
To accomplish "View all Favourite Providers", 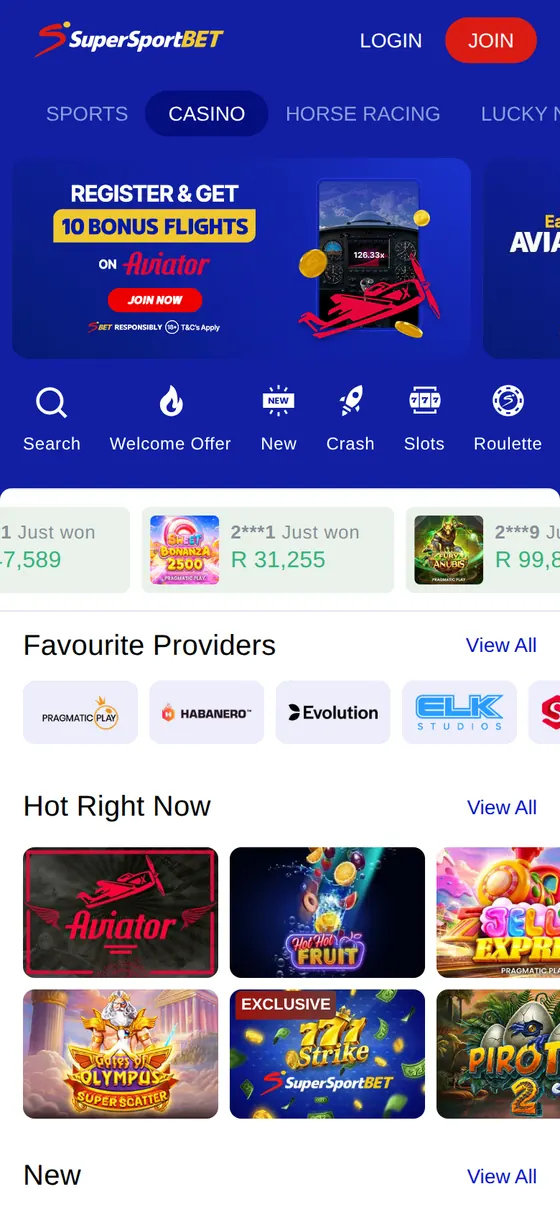I will 501,646.
